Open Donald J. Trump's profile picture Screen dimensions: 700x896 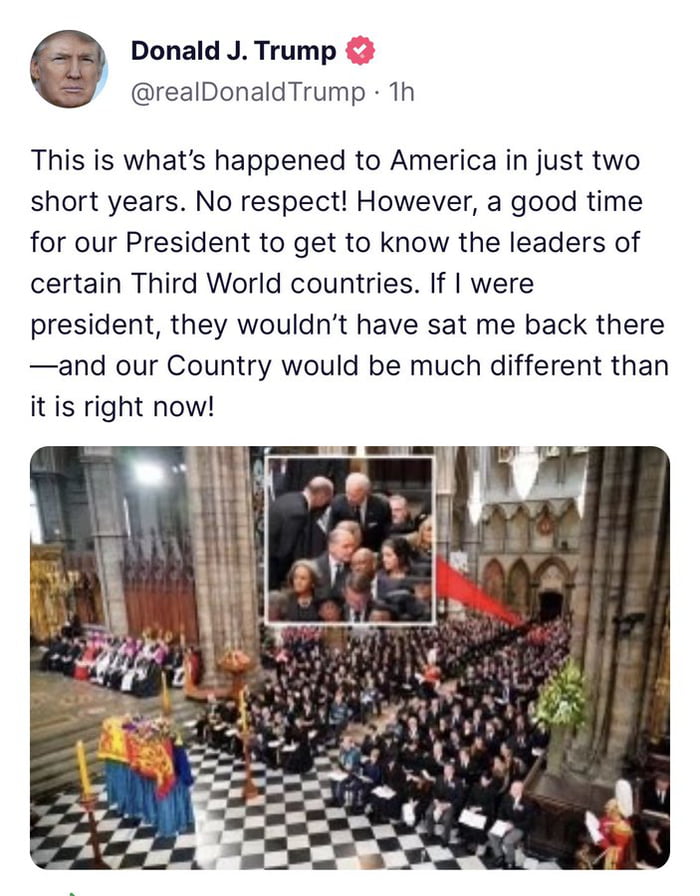point(68,69)
